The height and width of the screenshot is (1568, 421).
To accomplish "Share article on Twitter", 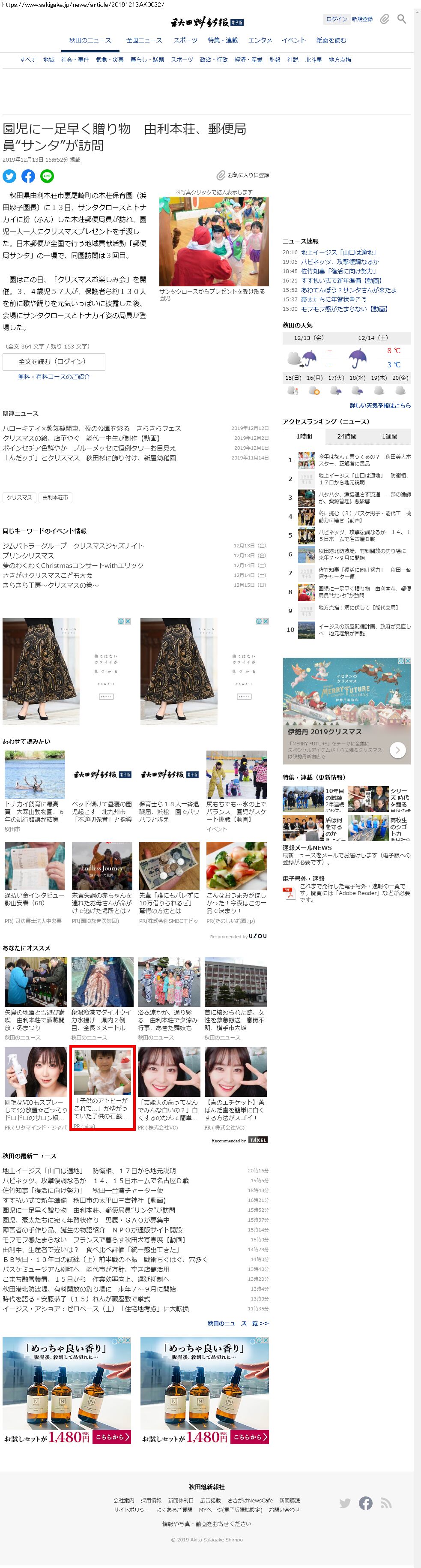I will [10, 177].
